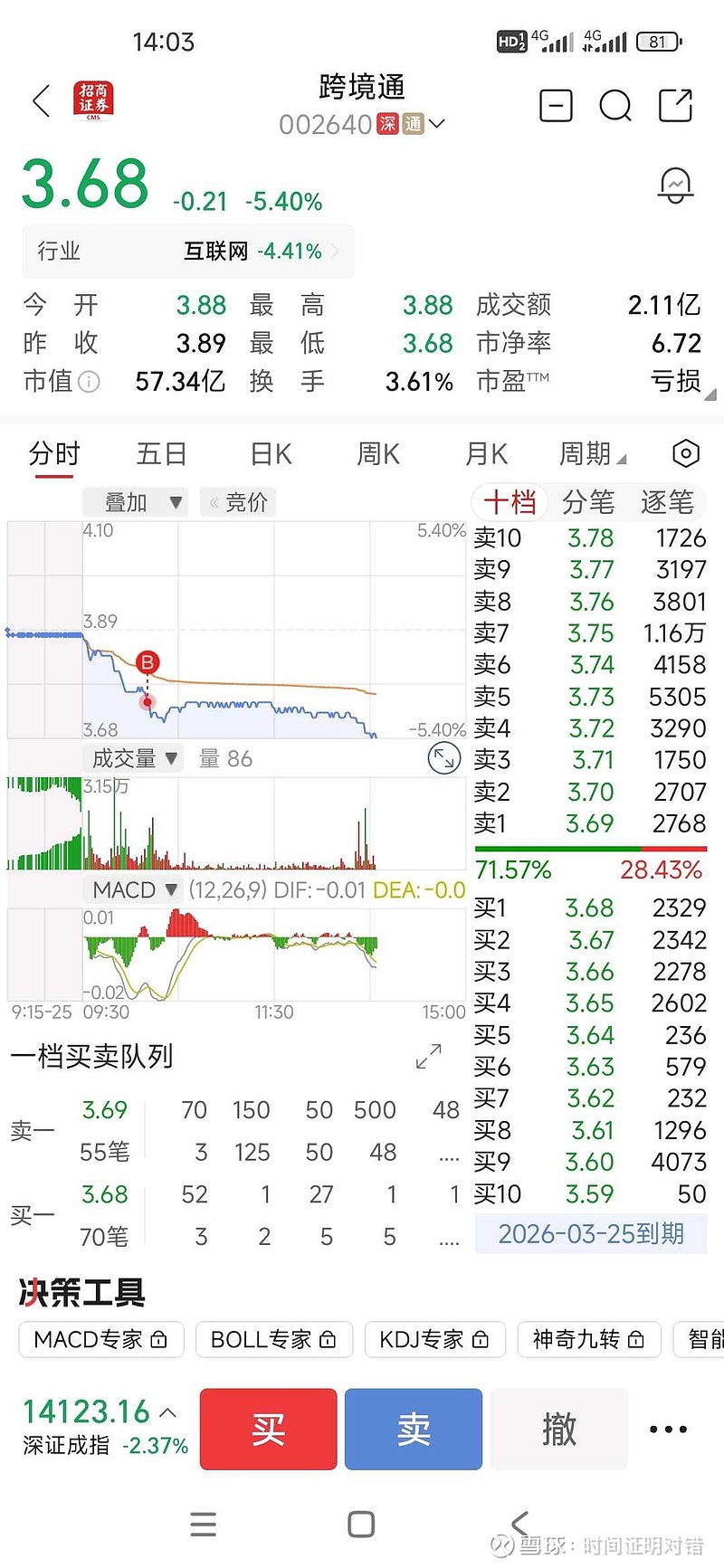Select the 周K chart tab
The image size is (724, 1568).
[x=378, y=453]
